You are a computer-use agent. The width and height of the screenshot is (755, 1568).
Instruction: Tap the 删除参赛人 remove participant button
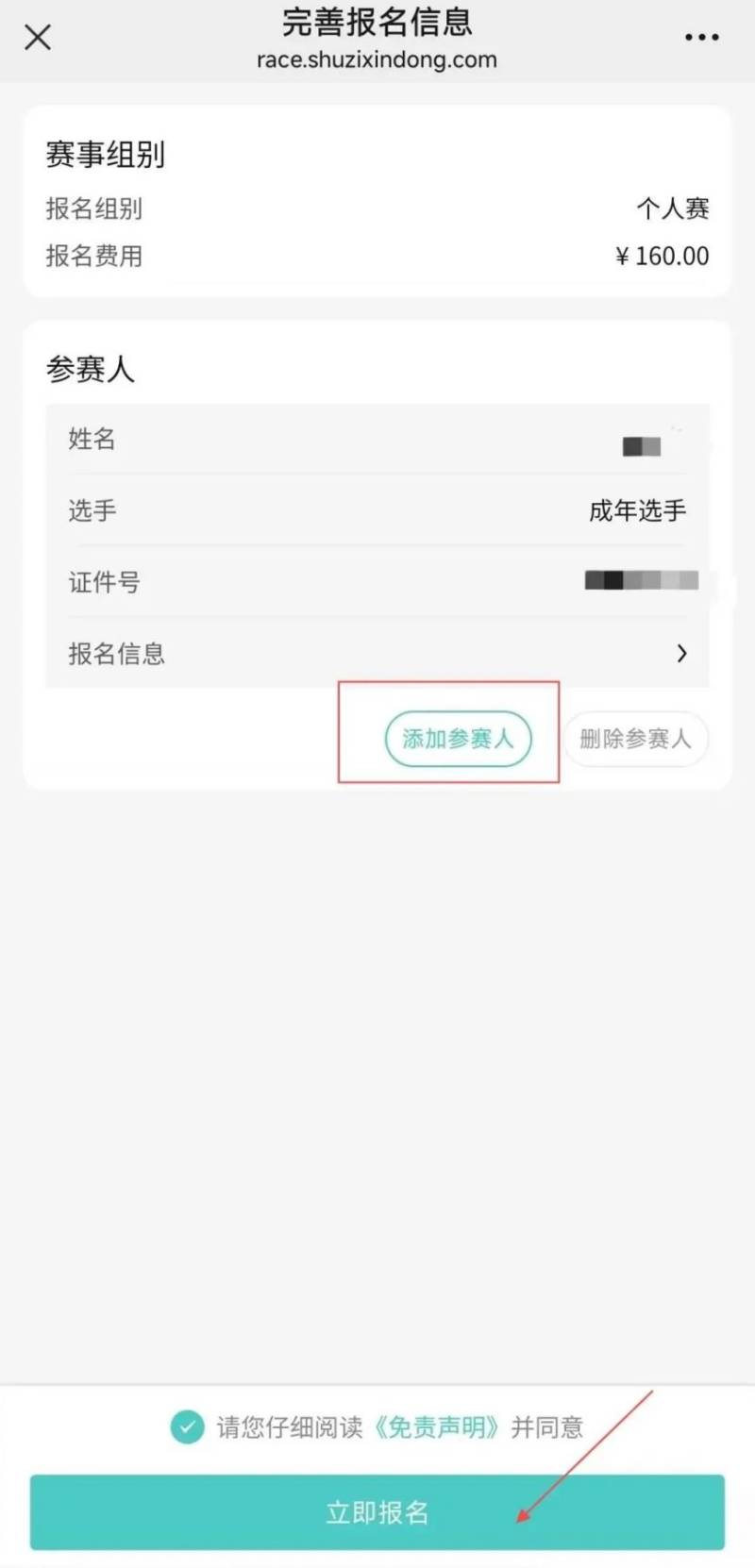(635, 739)
